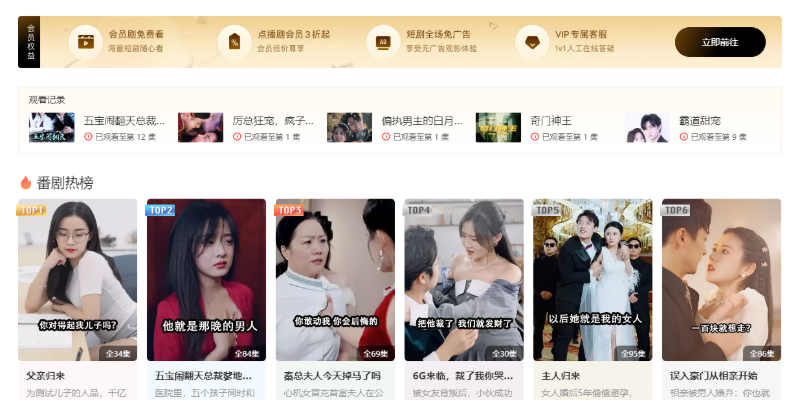The width and height of the screenshot is (800, 400).
Task: Open TOP2 drama 五宝闹翻天总裁爹地
Action: [x=206, y=280]
